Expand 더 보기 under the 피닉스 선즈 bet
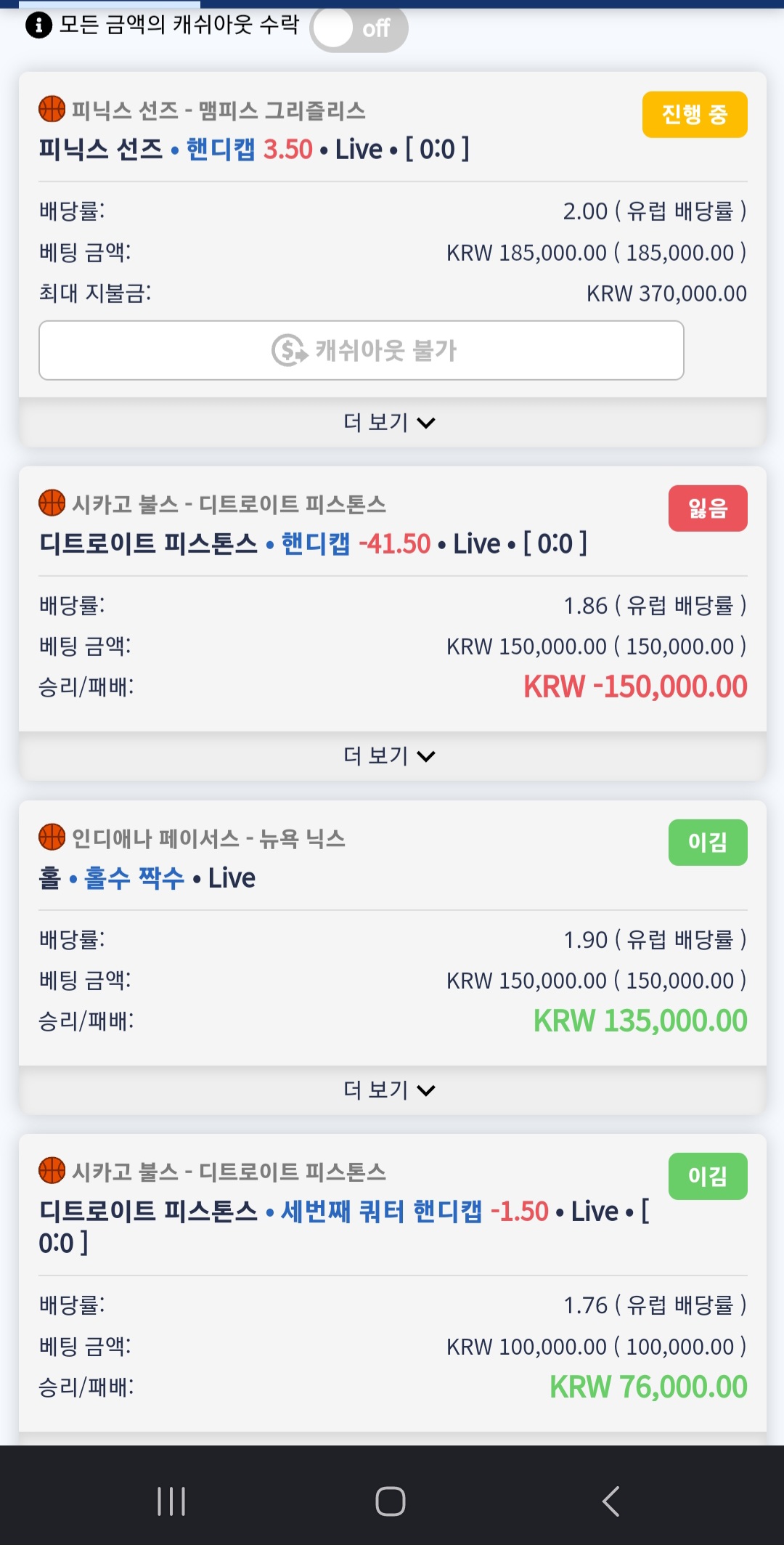 click(x=392, y=422)
